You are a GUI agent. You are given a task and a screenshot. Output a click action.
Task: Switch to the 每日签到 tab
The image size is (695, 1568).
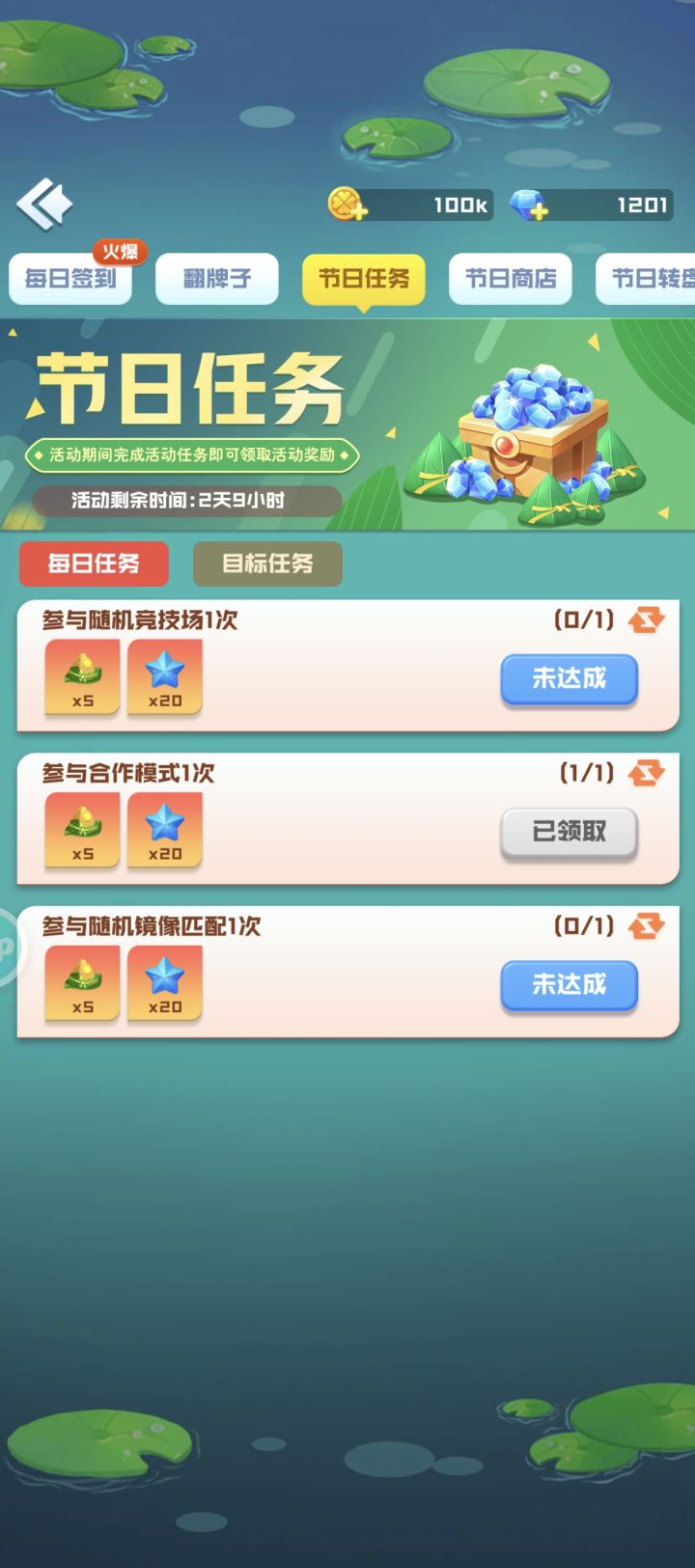pos(69,280)
